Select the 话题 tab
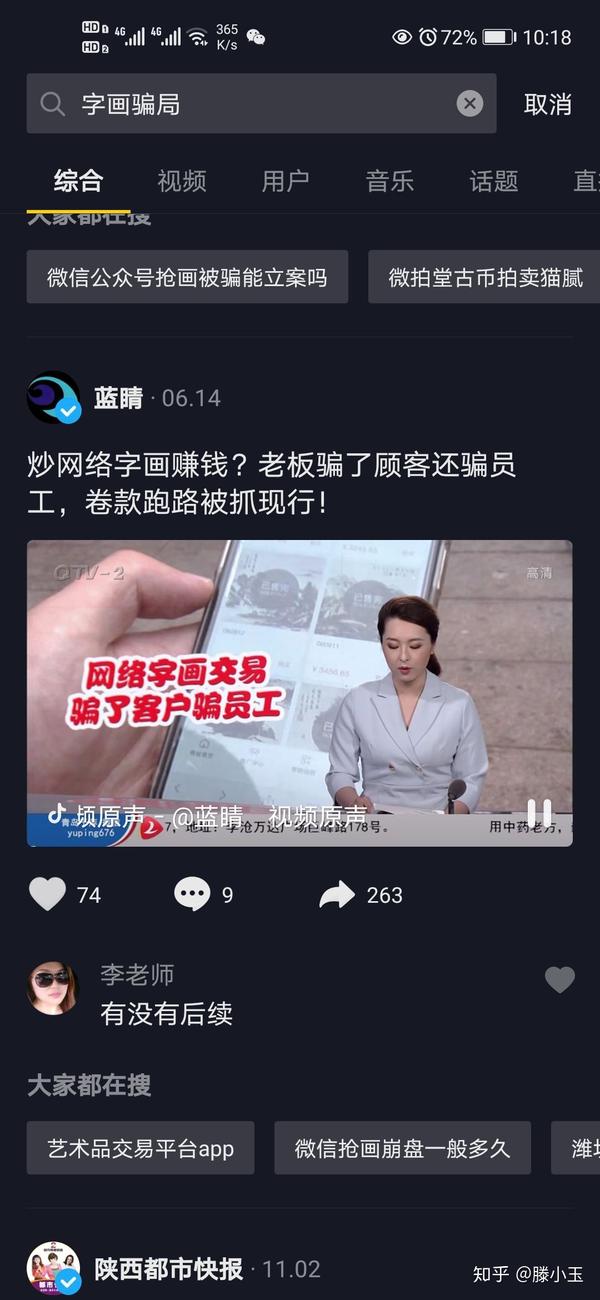 (494, 181)
